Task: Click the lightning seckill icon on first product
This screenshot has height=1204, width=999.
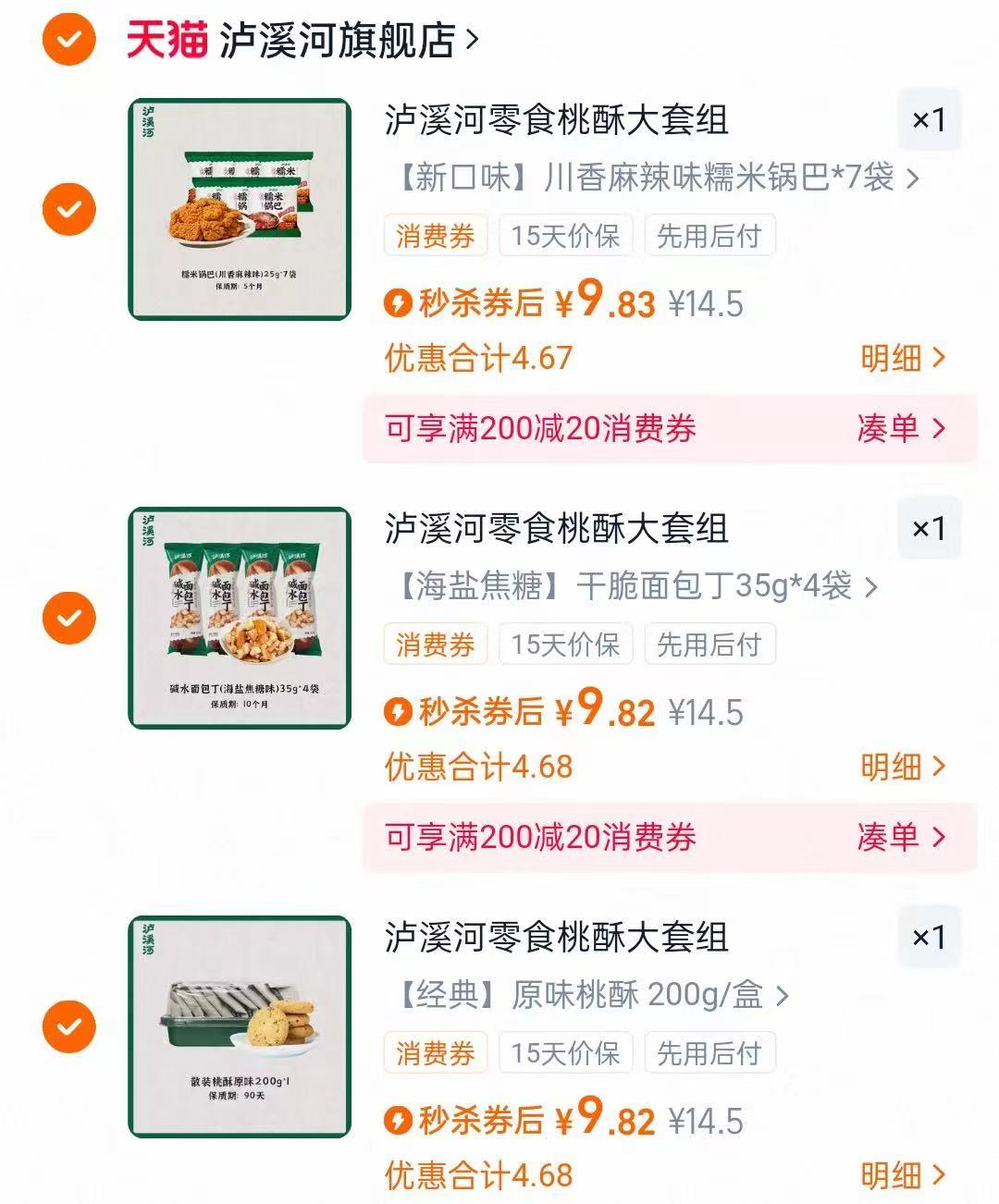Action: (398, 301)
